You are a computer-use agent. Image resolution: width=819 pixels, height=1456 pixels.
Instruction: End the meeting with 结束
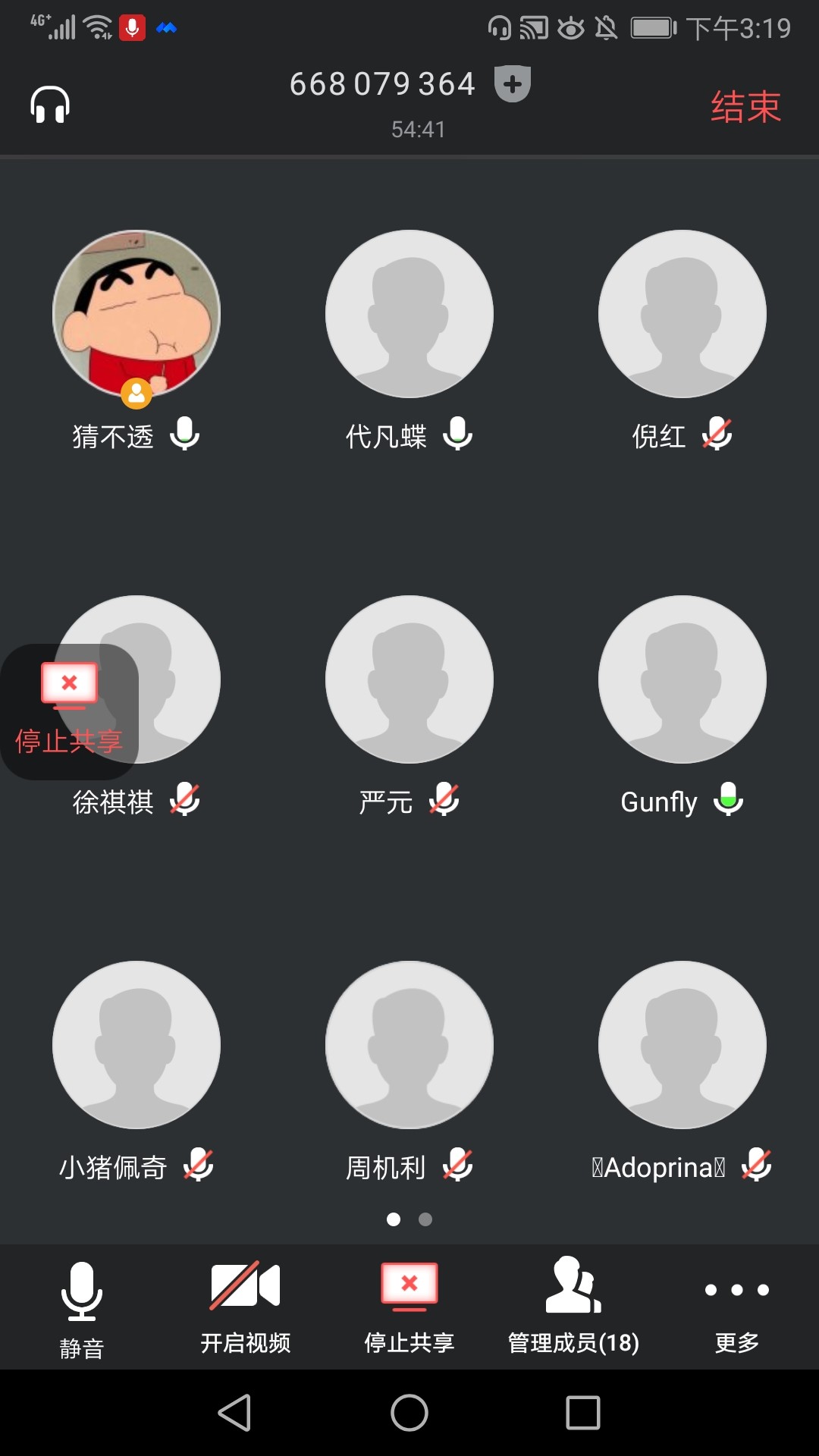click(745, 106)
